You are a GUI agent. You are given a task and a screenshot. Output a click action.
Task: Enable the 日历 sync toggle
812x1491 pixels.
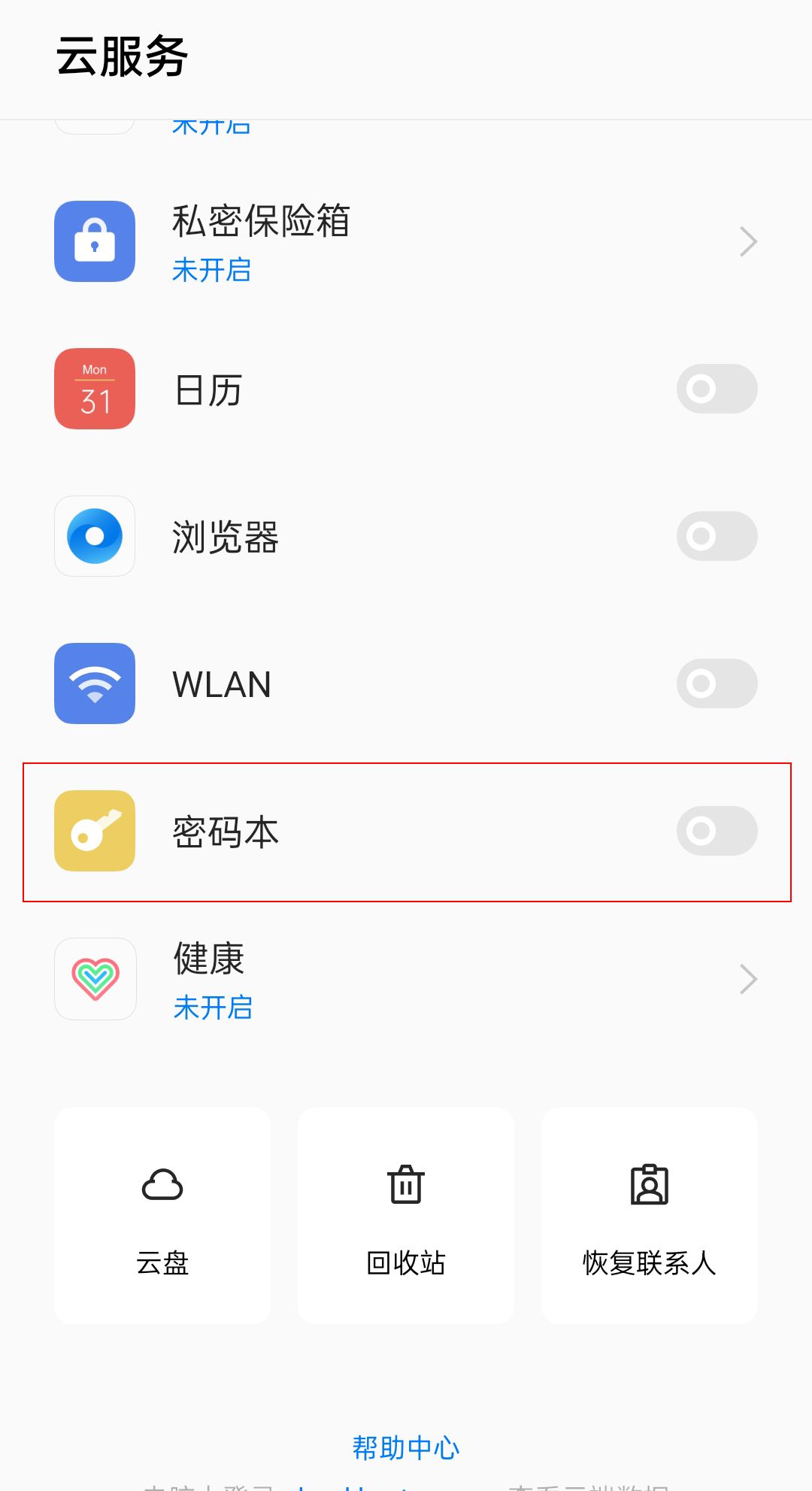(x=716, y=388)
